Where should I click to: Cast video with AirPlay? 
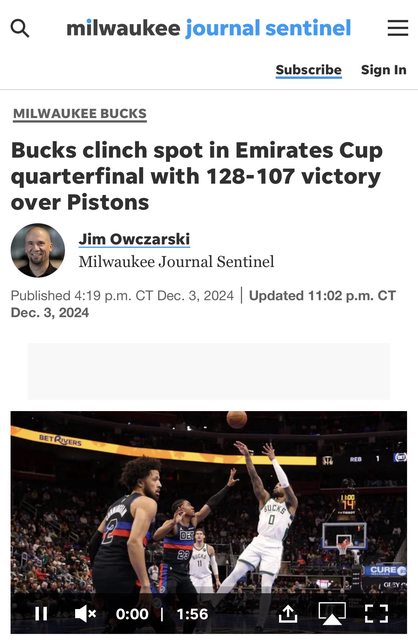coord(332,613)
